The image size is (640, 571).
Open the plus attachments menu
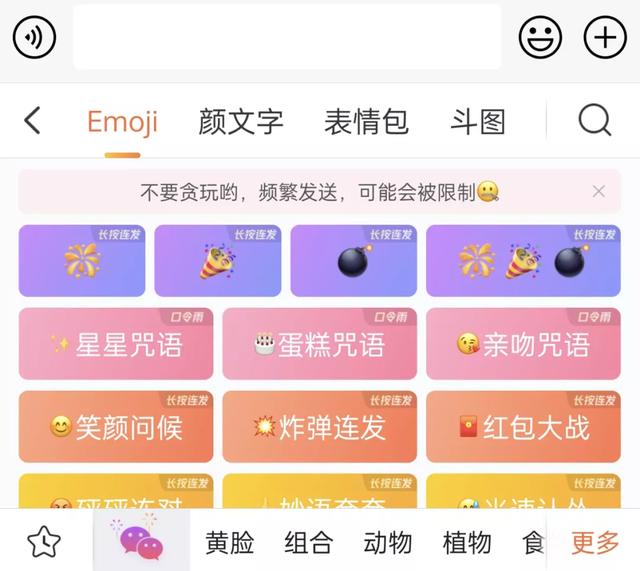point(605,38)
